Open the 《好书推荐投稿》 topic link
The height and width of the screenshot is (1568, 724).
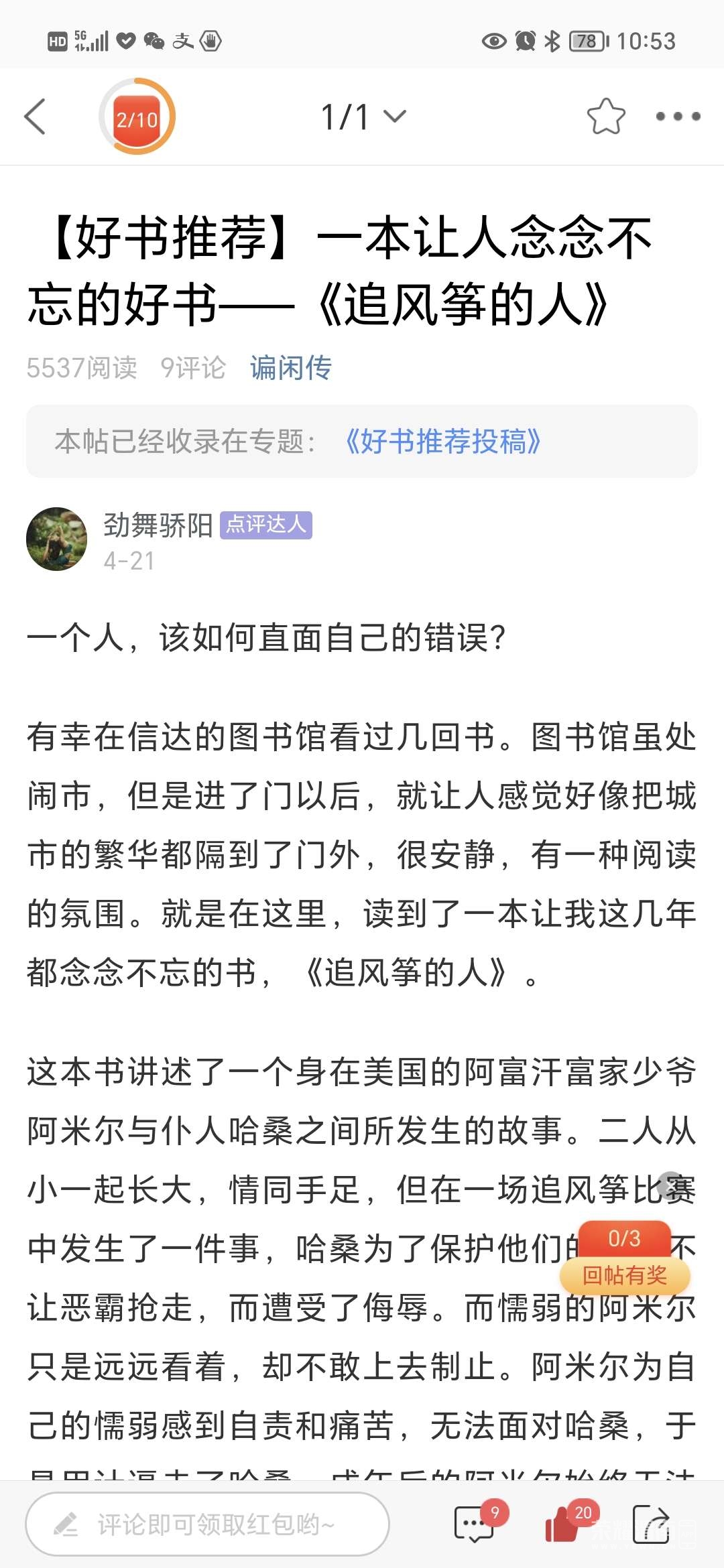coord(442,442)
